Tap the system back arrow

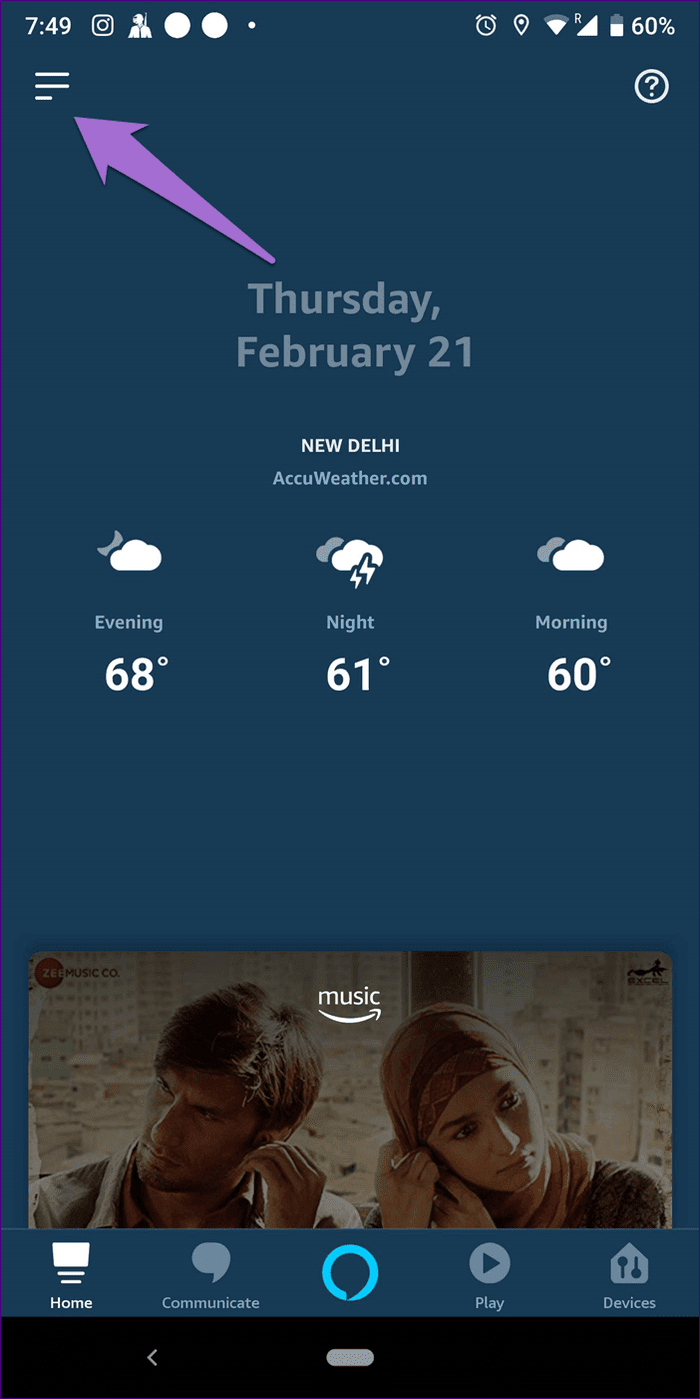tap(152, 1357)
